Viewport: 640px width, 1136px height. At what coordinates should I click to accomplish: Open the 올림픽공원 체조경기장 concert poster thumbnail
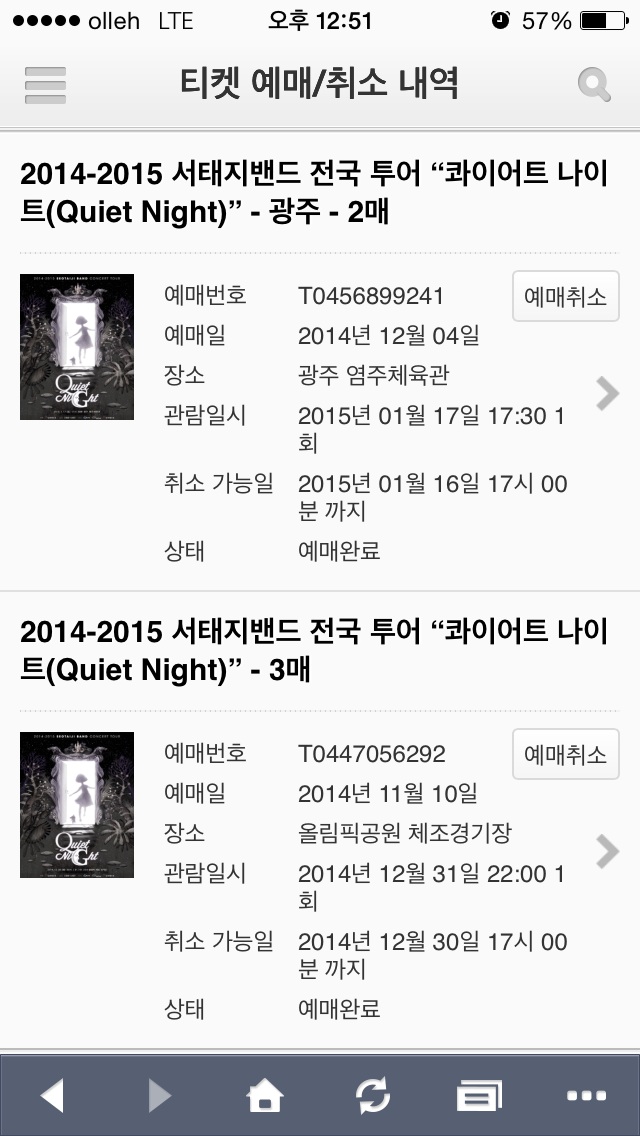point(77,805)
